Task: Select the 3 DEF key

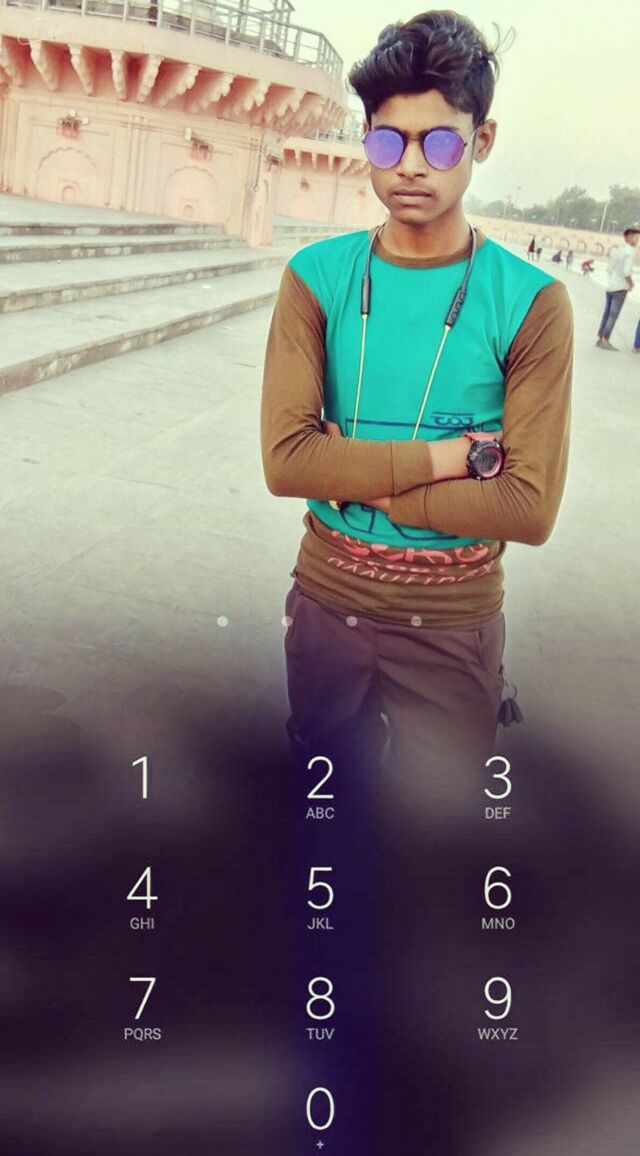Action: (x=498, y=787)
